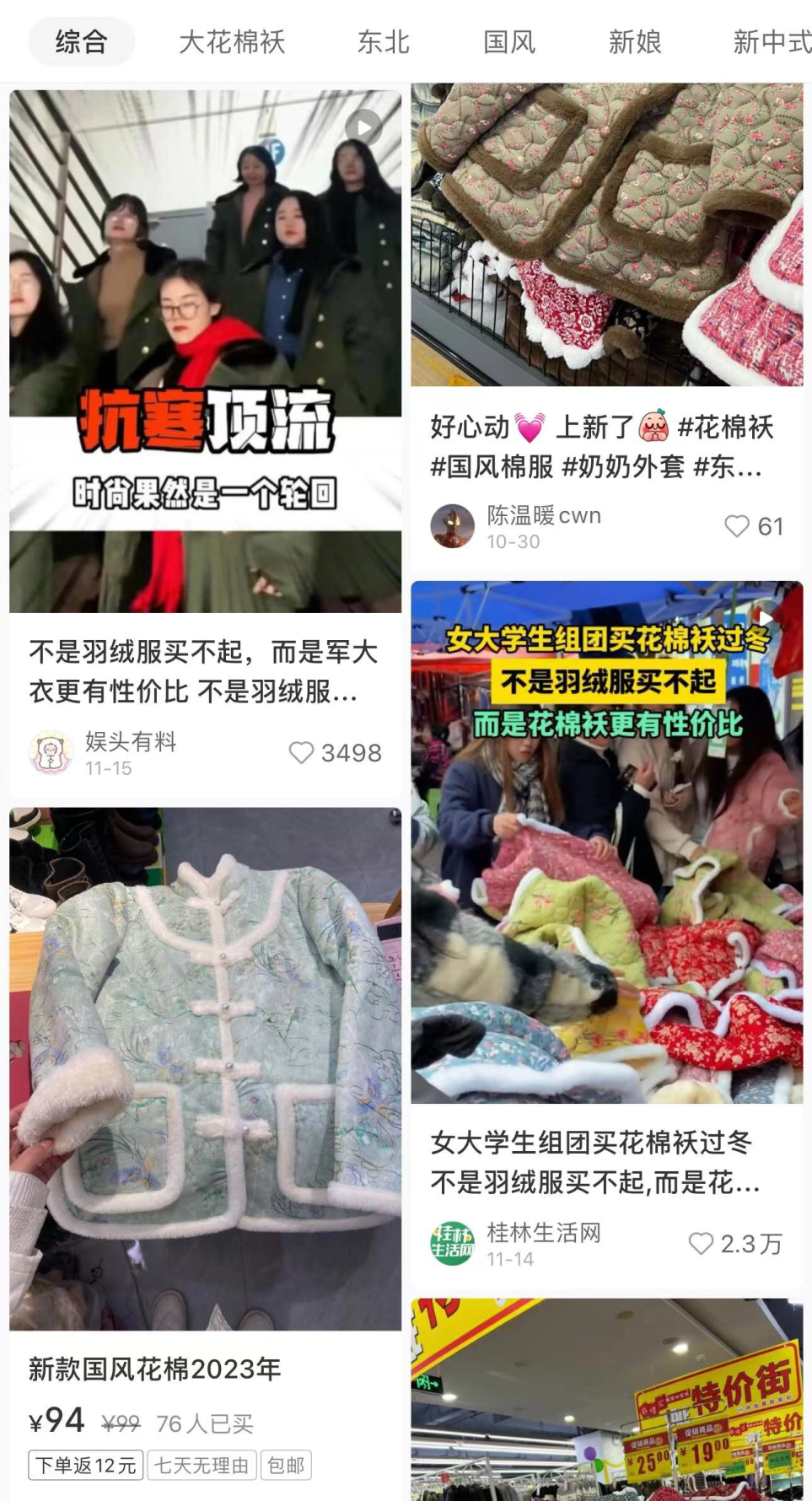Open 桂林生活网's profile avatar

453,1244
